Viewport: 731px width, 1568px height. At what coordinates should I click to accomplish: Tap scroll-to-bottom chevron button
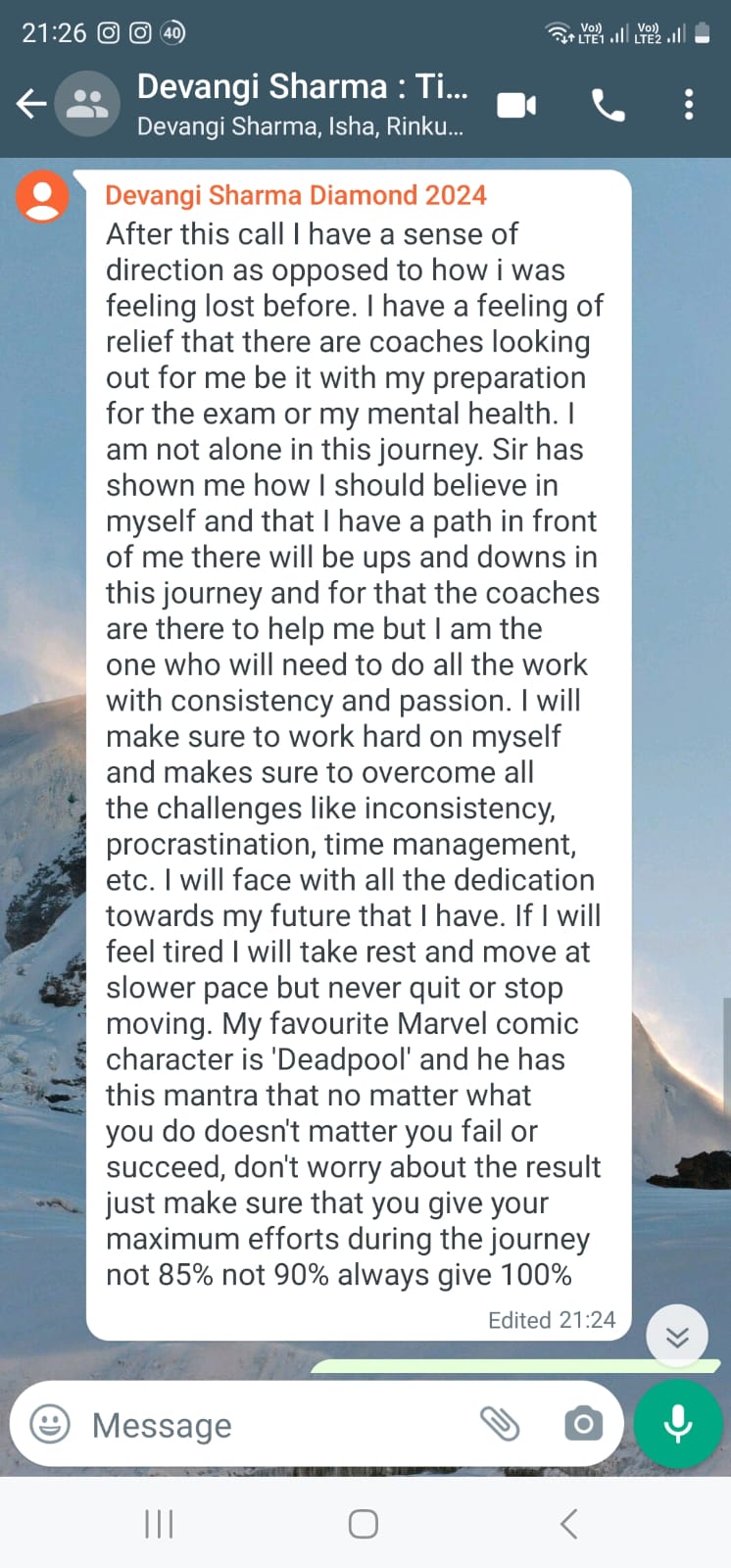pyautogui.click(x=677, y=1336)
